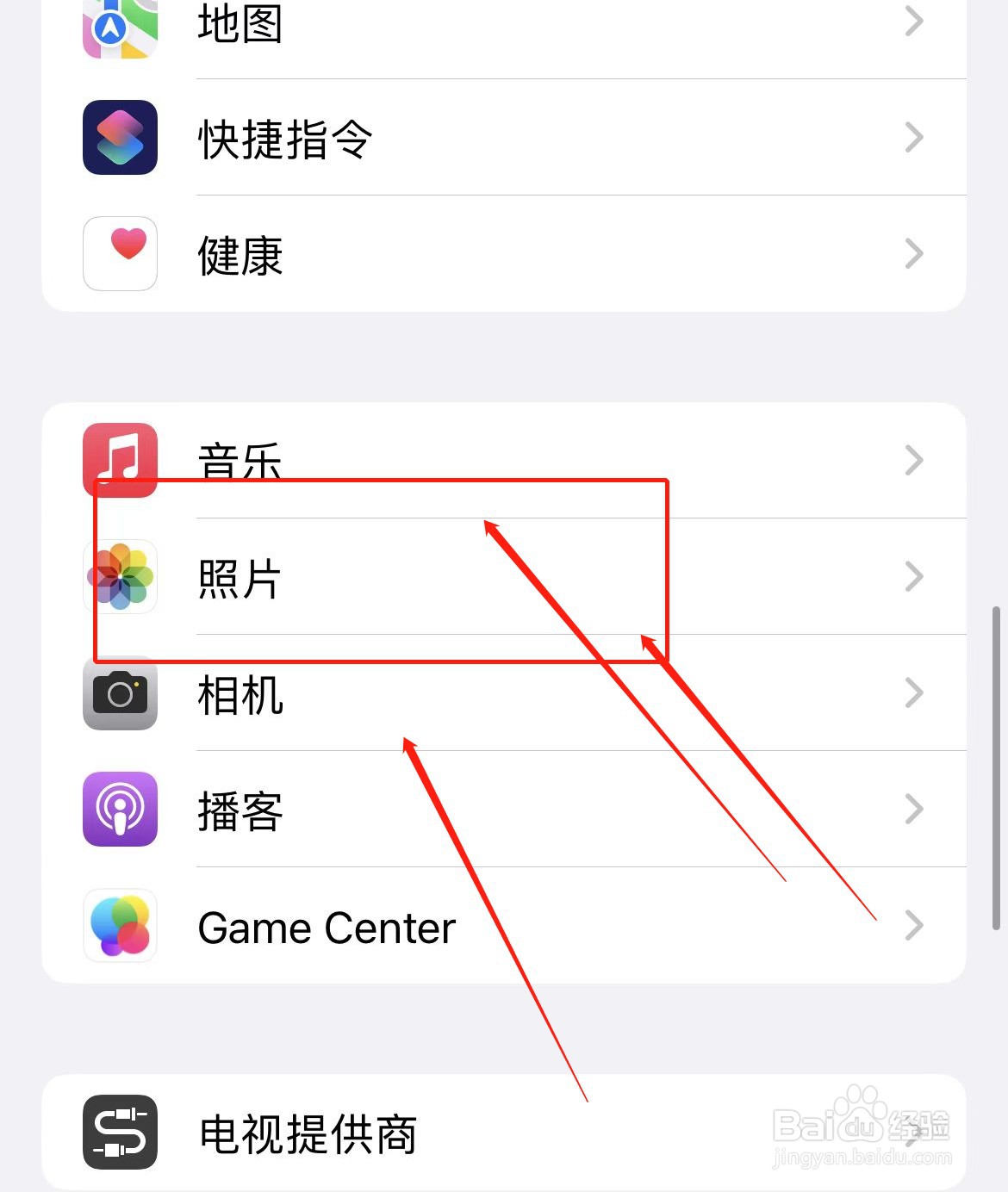Expand the Camera row chevron
The height and width of the screenshot is (1192, 1008).
(912, 693)
